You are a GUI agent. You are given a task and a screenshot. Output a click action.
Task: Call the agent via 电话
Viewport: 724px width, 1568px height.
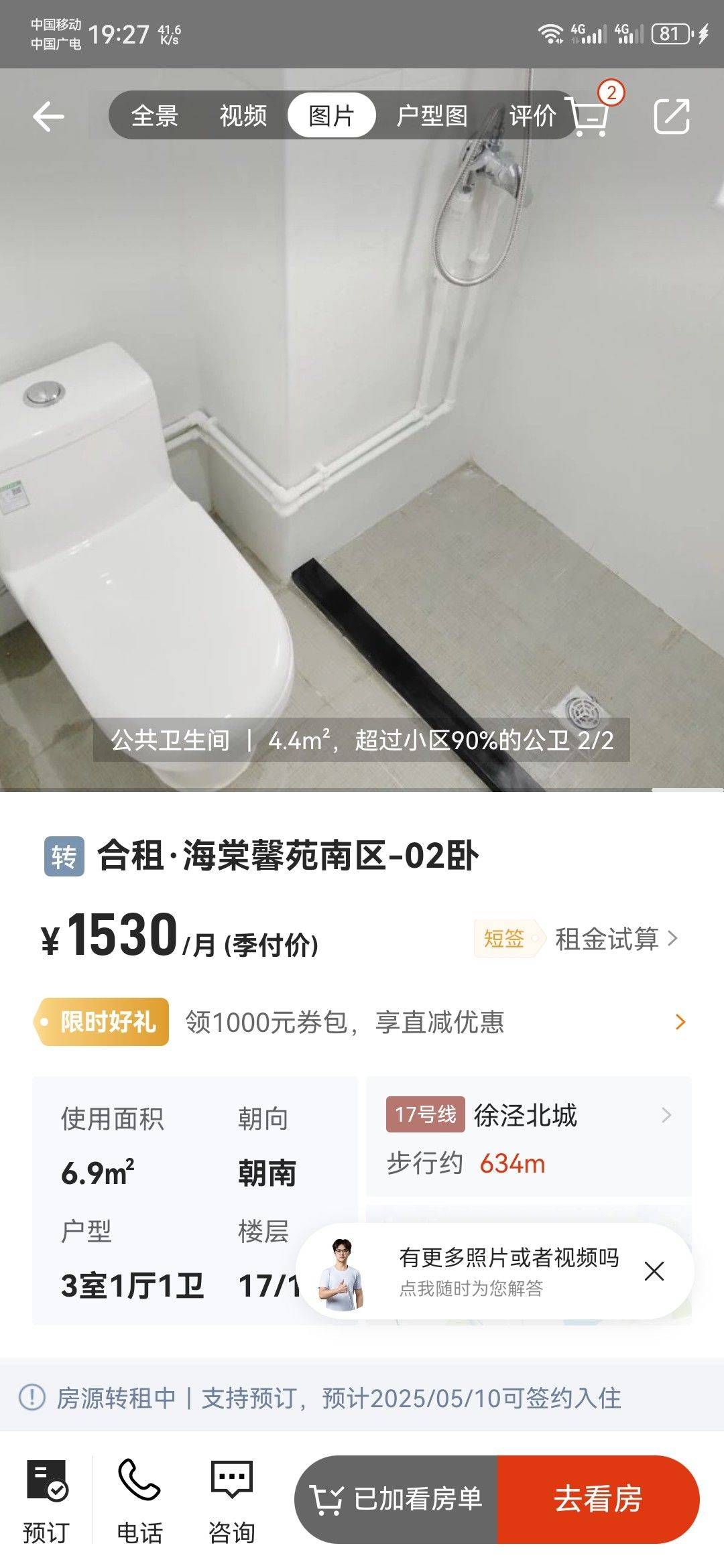point(139,1502)
